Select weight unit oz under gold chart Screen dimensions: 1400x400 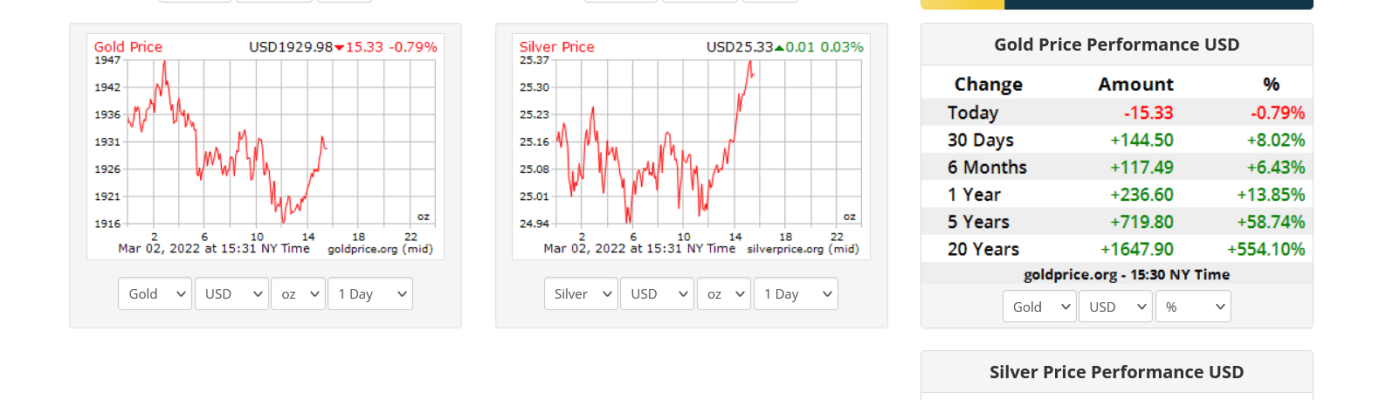click(298, 294)
